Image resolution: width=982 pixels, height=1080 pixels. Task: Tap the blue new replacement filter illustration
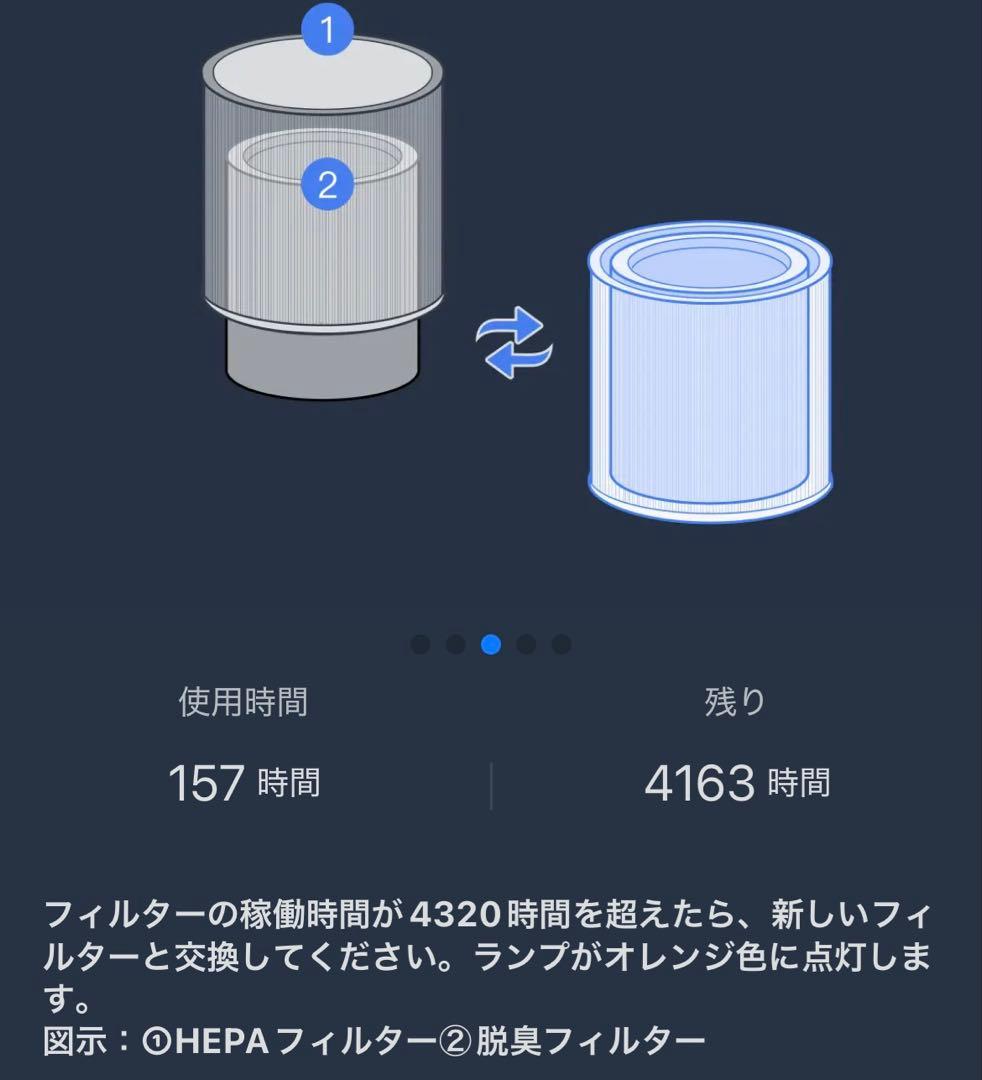pos(710,370)
